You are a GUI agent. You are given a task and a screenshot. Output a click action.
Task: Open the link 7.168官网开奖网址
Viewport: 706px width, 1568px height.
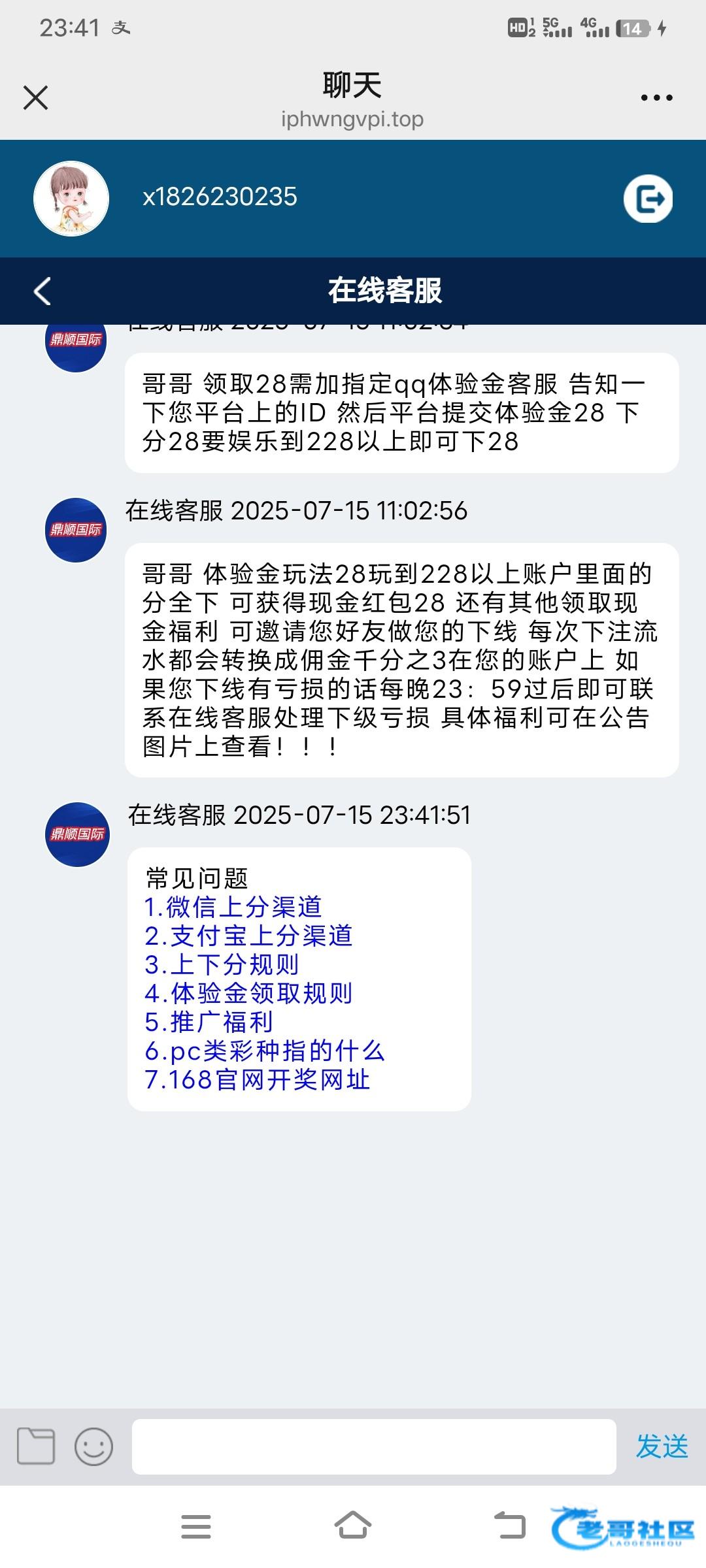click(258, 1079)
